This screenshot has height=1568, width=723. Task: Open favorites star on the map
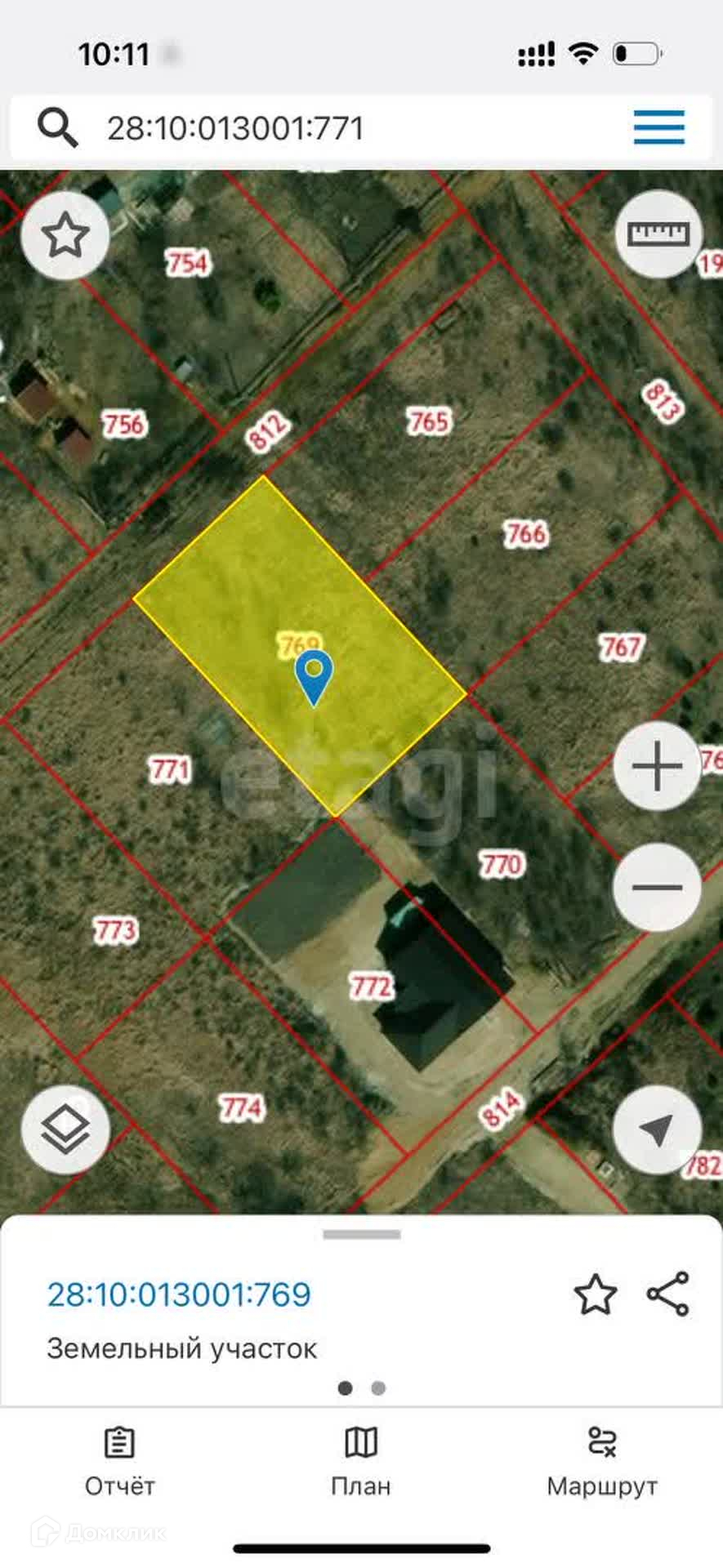pyautogui.click(x=65, y=236)
